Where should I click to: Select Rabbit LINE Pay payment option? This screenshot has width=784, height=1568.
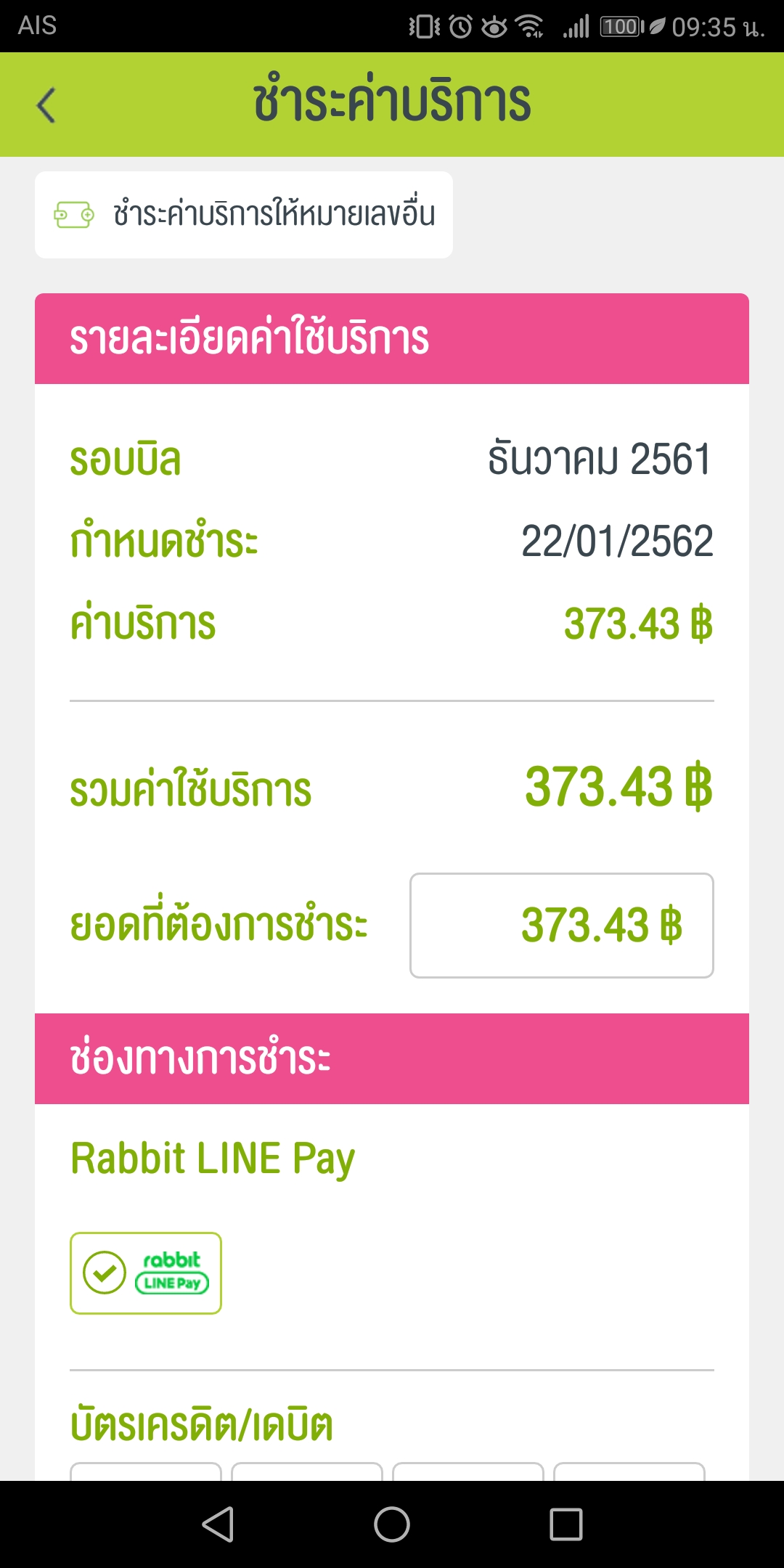(146, 1273)
